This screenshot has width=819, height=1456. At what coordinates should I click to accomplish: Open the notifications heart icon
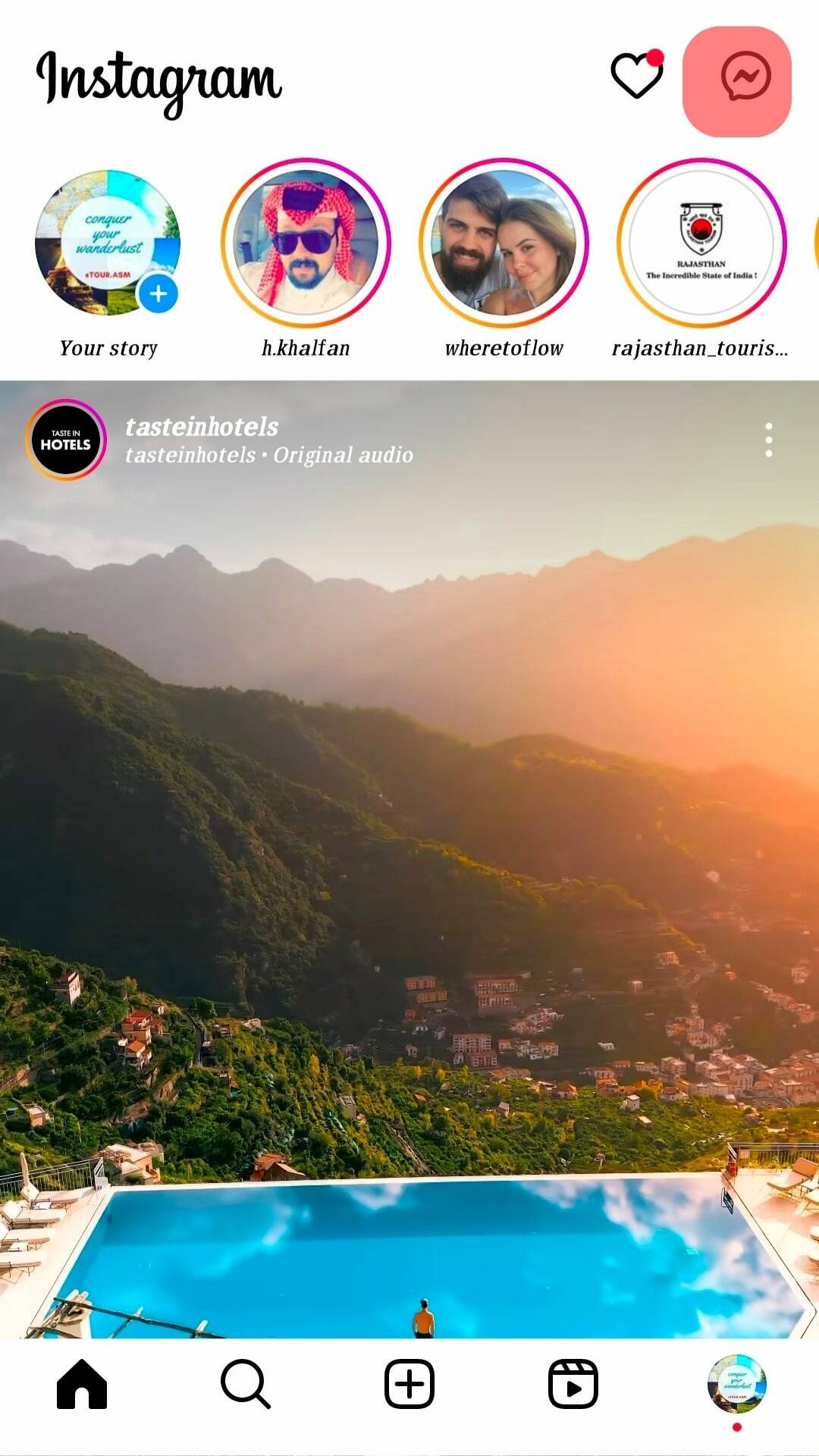(635, 76)
